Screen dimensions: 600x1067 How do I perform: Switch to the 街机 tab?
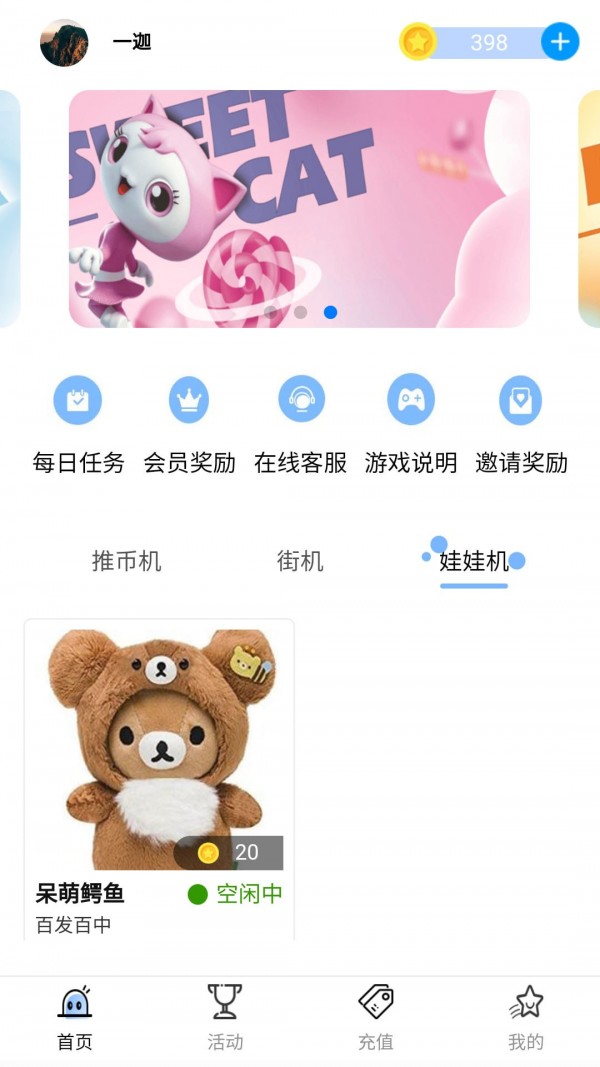[x=300, y=561]
